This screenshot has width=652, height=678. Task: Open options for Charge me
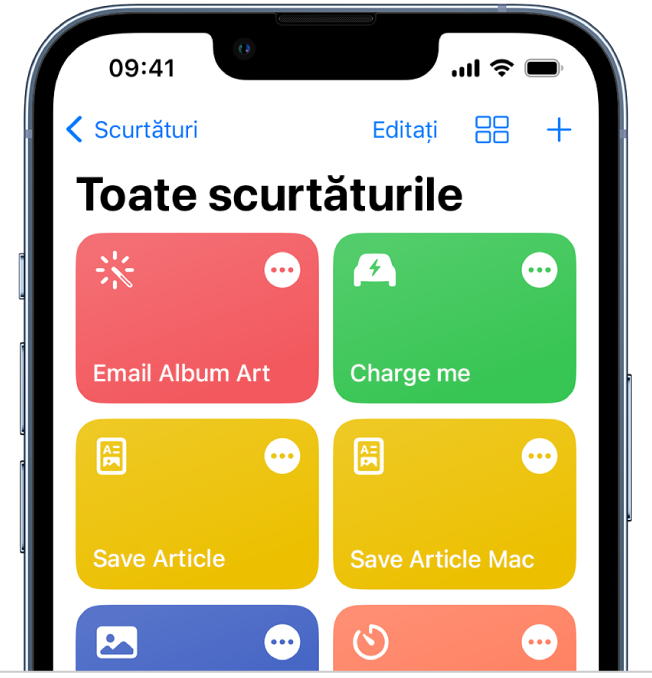click(540, 270)
